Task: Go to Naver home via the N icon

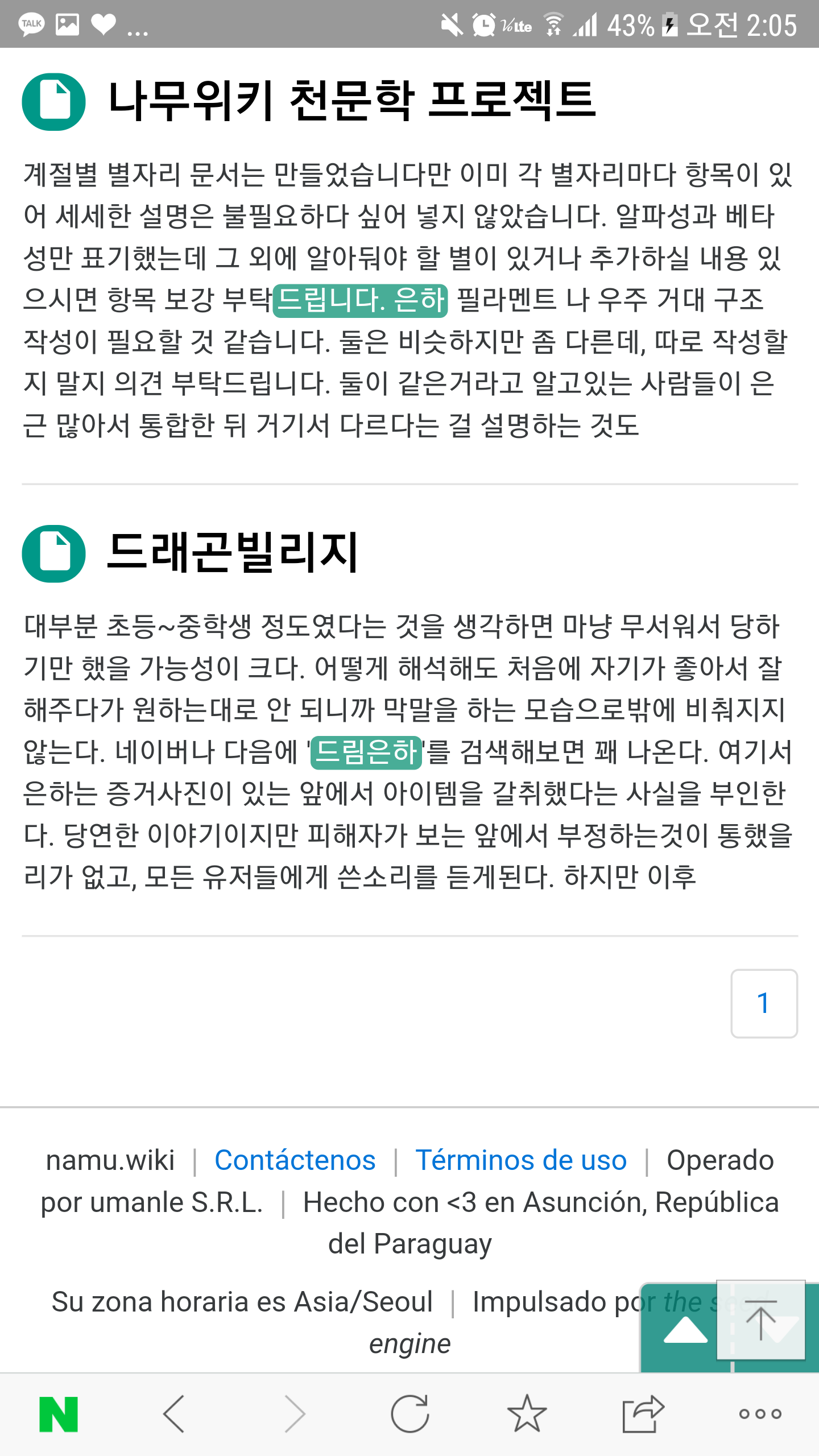Action: pyautogui.click(x=59, y=1414)
